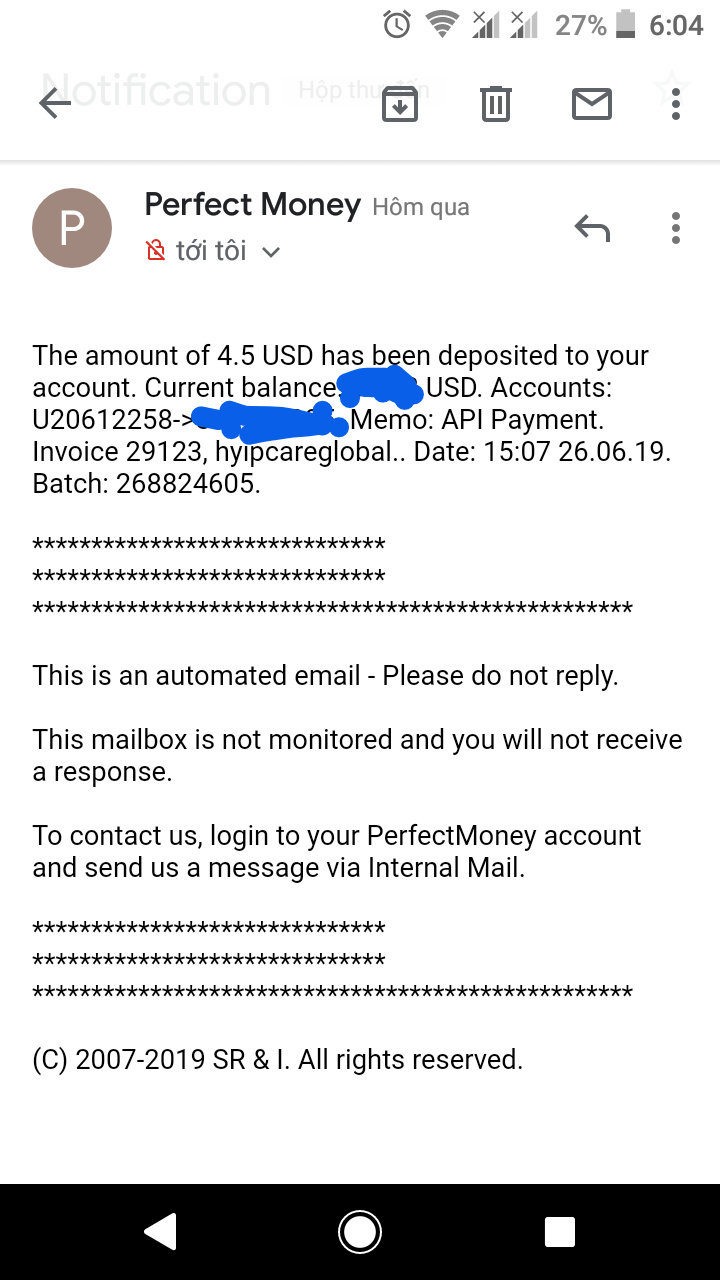Delete this email with the trash icon

coord(496,103)
